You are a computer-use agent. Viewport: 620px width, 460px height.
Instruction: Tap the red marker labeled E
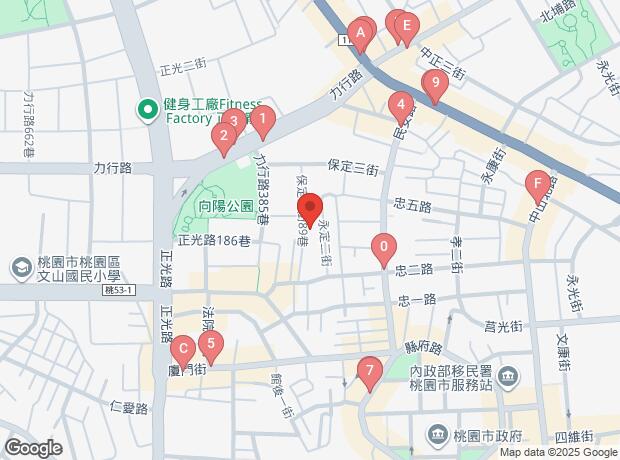tap(404, 27)
